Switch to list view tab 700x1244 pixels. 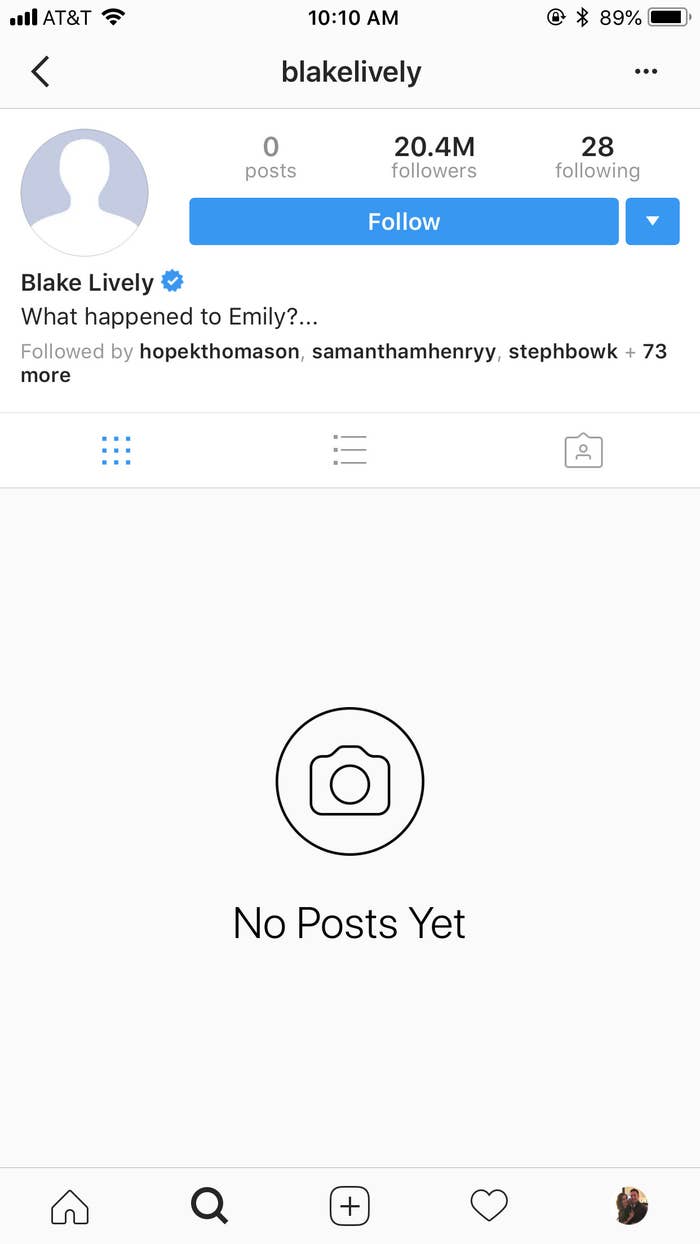point(350,451)
